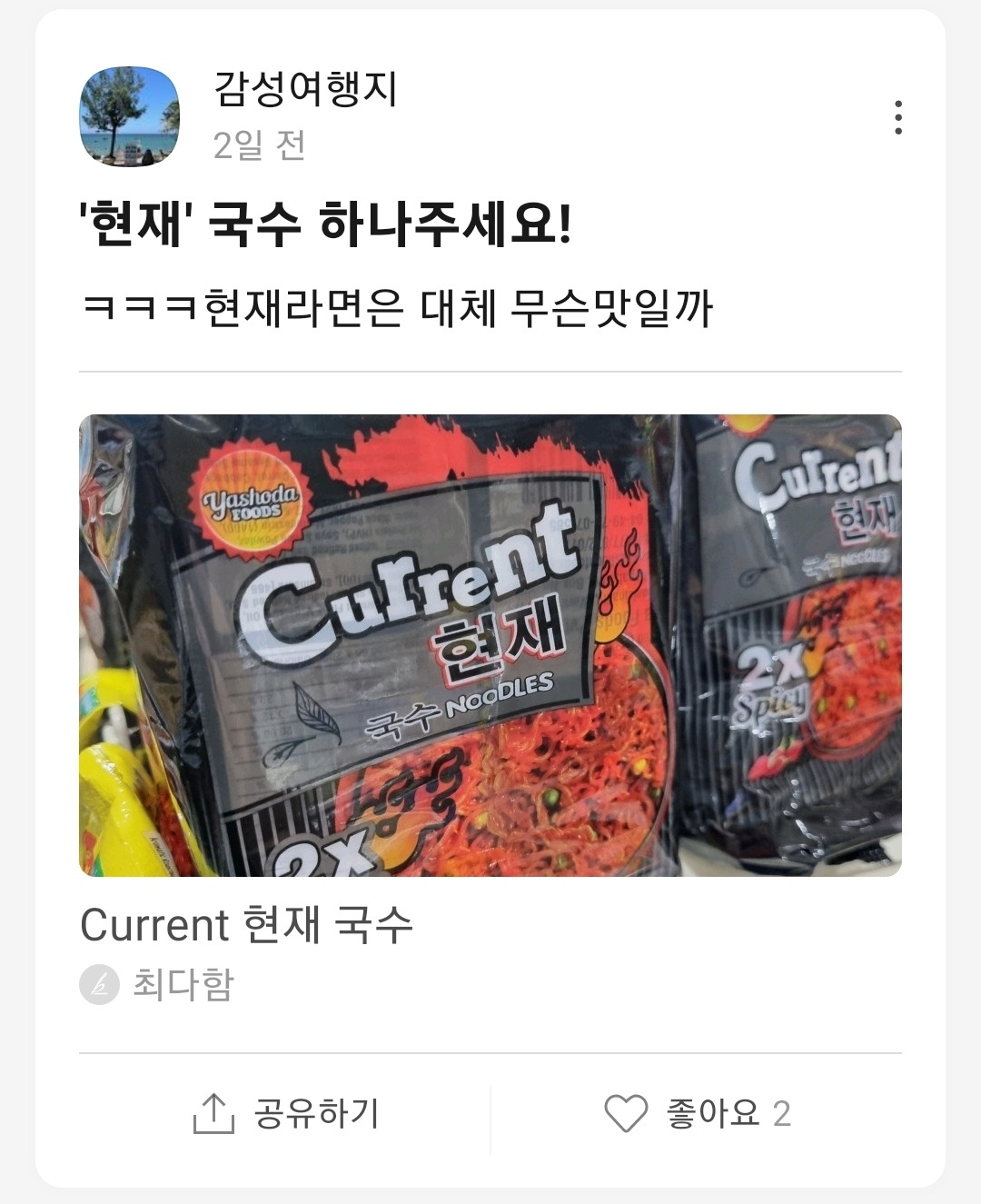Open the three-dot overflow menu
This screenshot has height=1204, width=981.
897,118
